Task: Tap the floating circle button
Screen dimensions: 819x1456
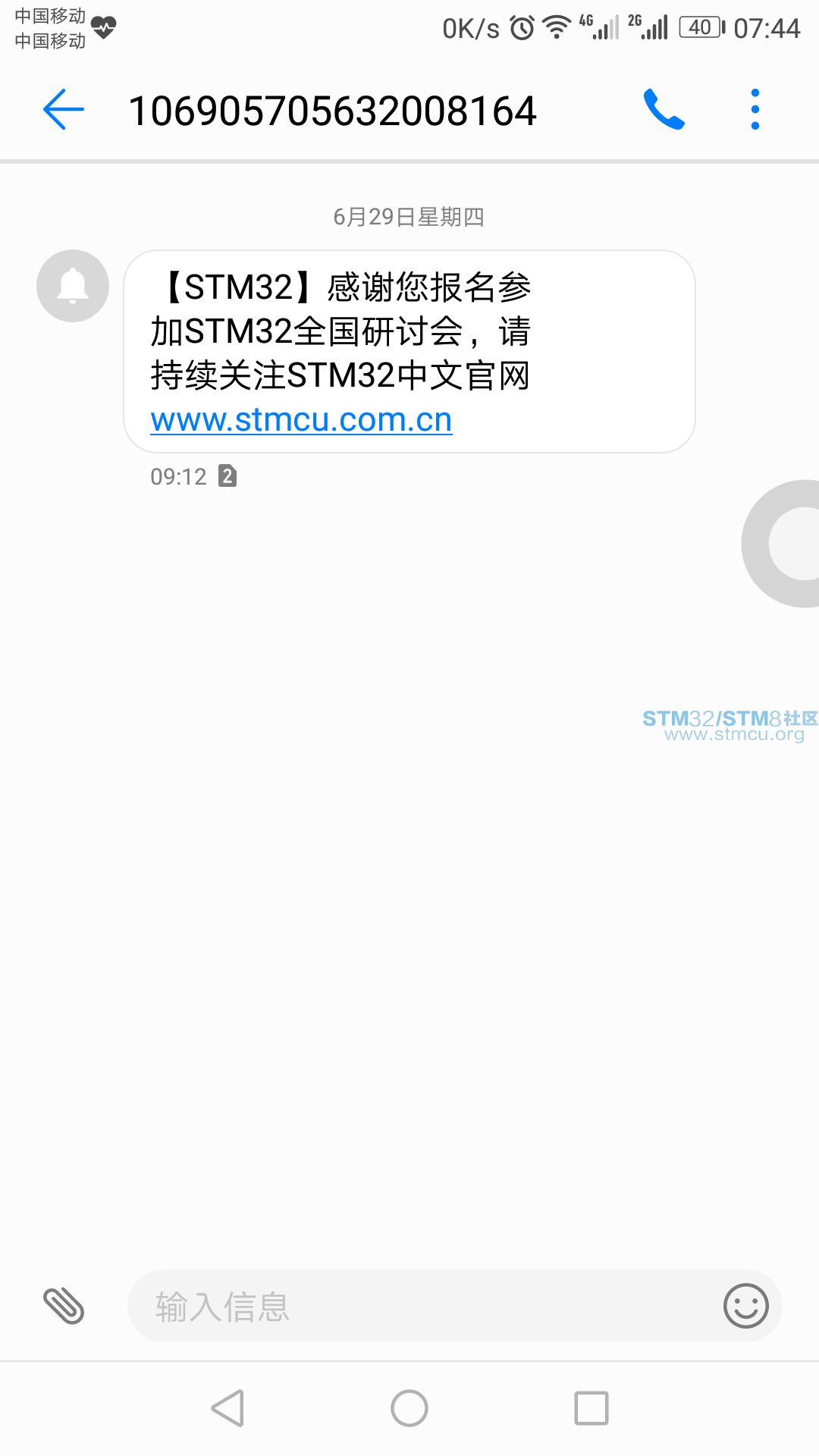Action: (789, 544)
